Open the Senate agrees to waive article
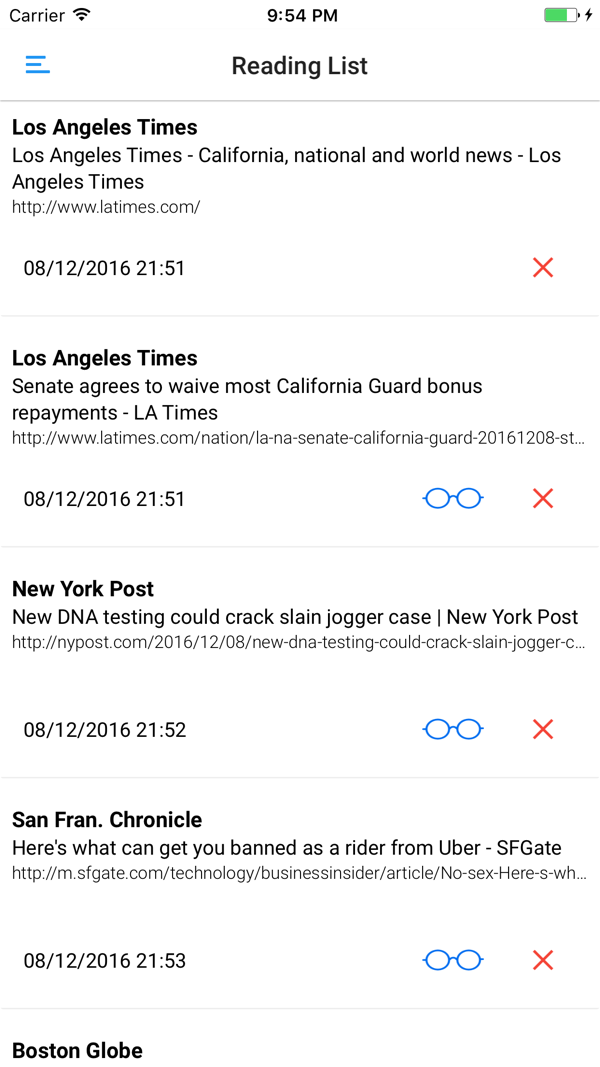 300,431
